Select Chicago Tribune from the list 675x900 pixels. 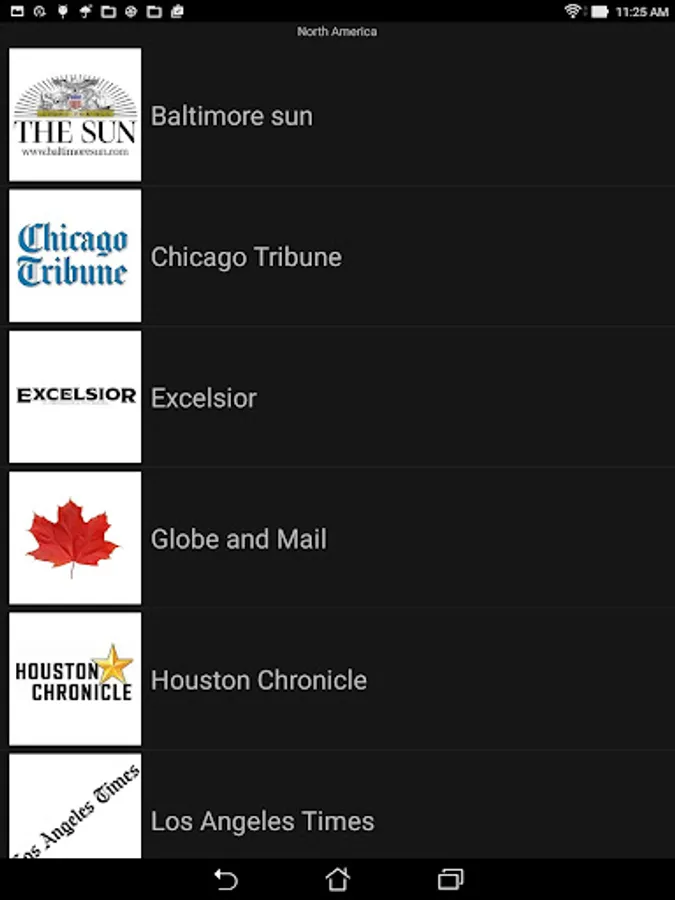(246, 257)
